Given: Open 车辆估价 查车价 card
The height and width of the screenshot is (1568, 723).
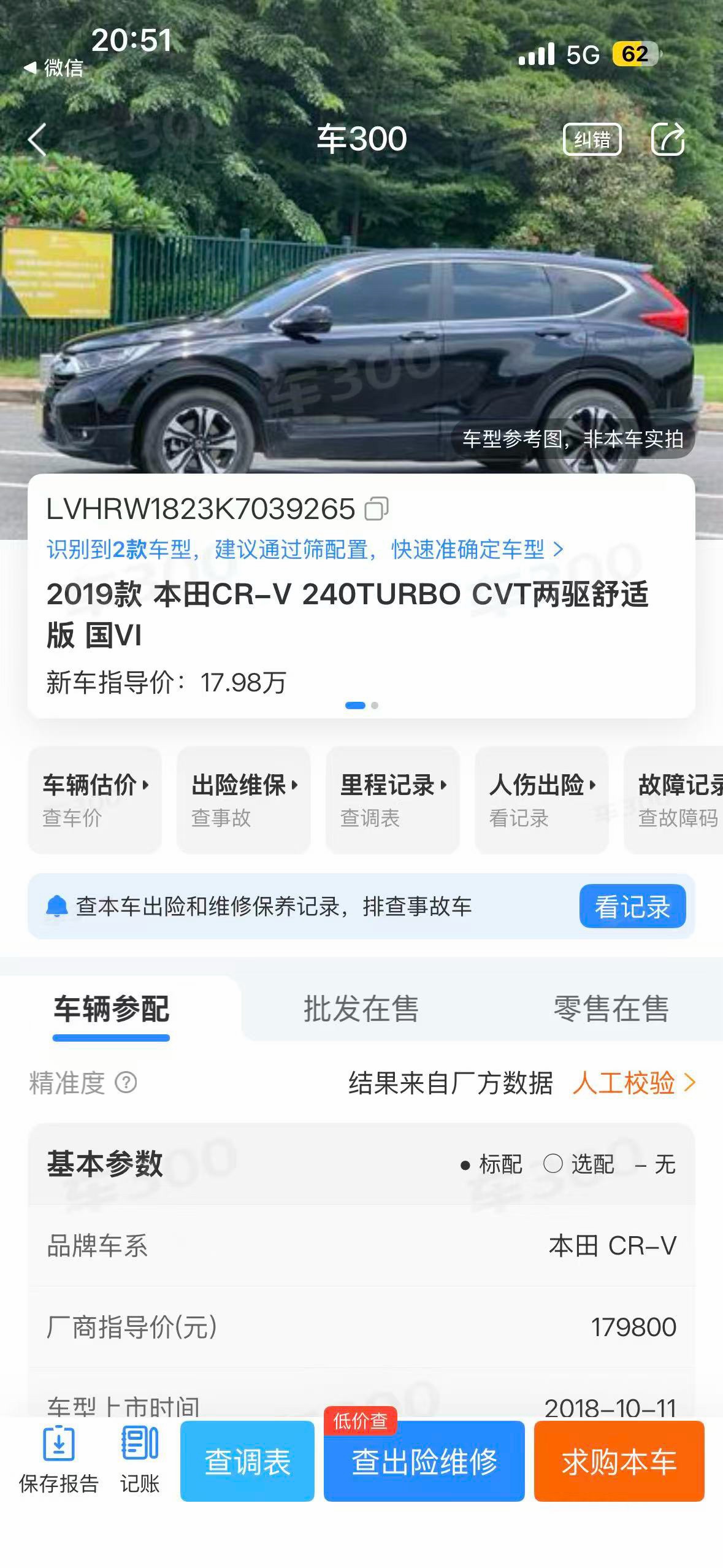Looking at the screenshot, I should tap(95, 799).
